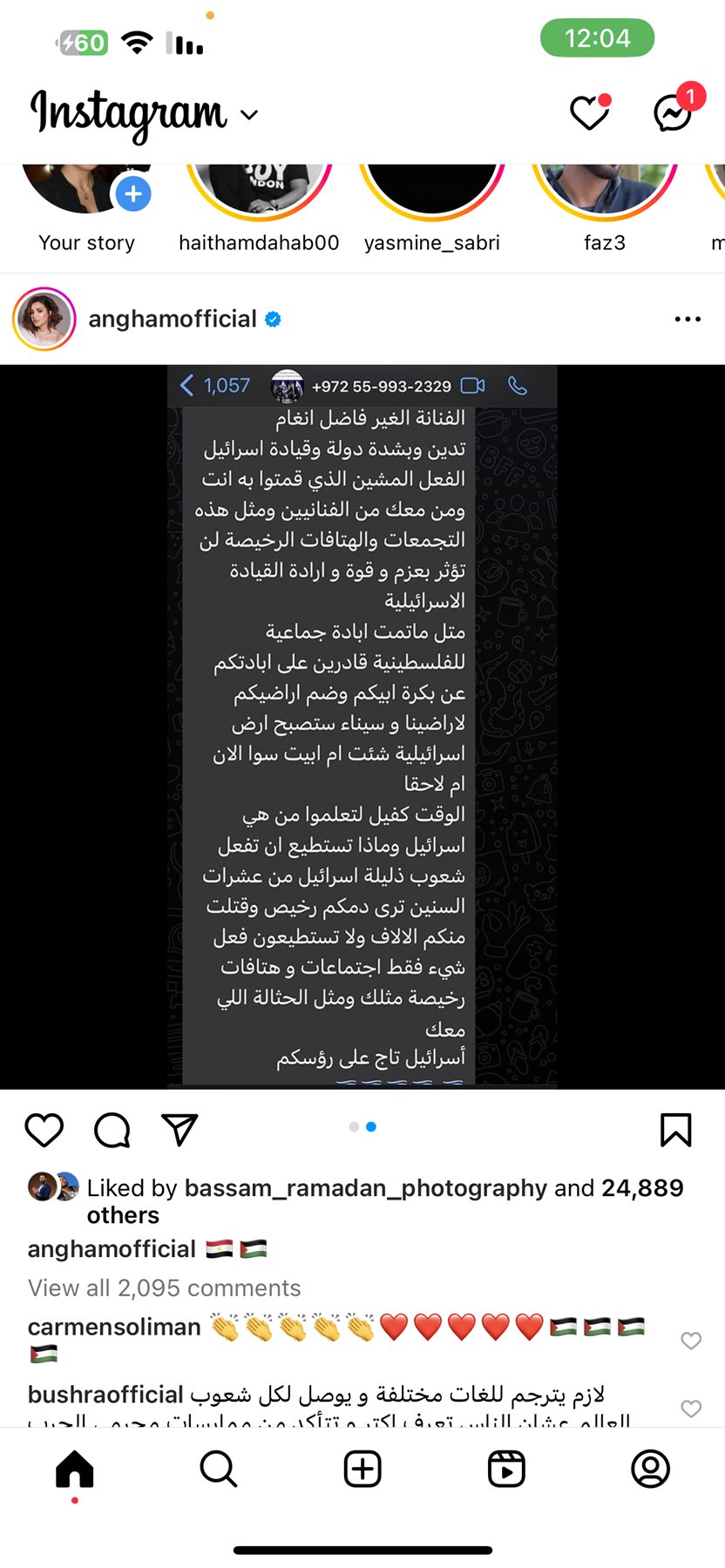Share the post via paper plane icon
Image resolution: width=725 pixels, height=1568 pixels.
(x=180, y=1130)
